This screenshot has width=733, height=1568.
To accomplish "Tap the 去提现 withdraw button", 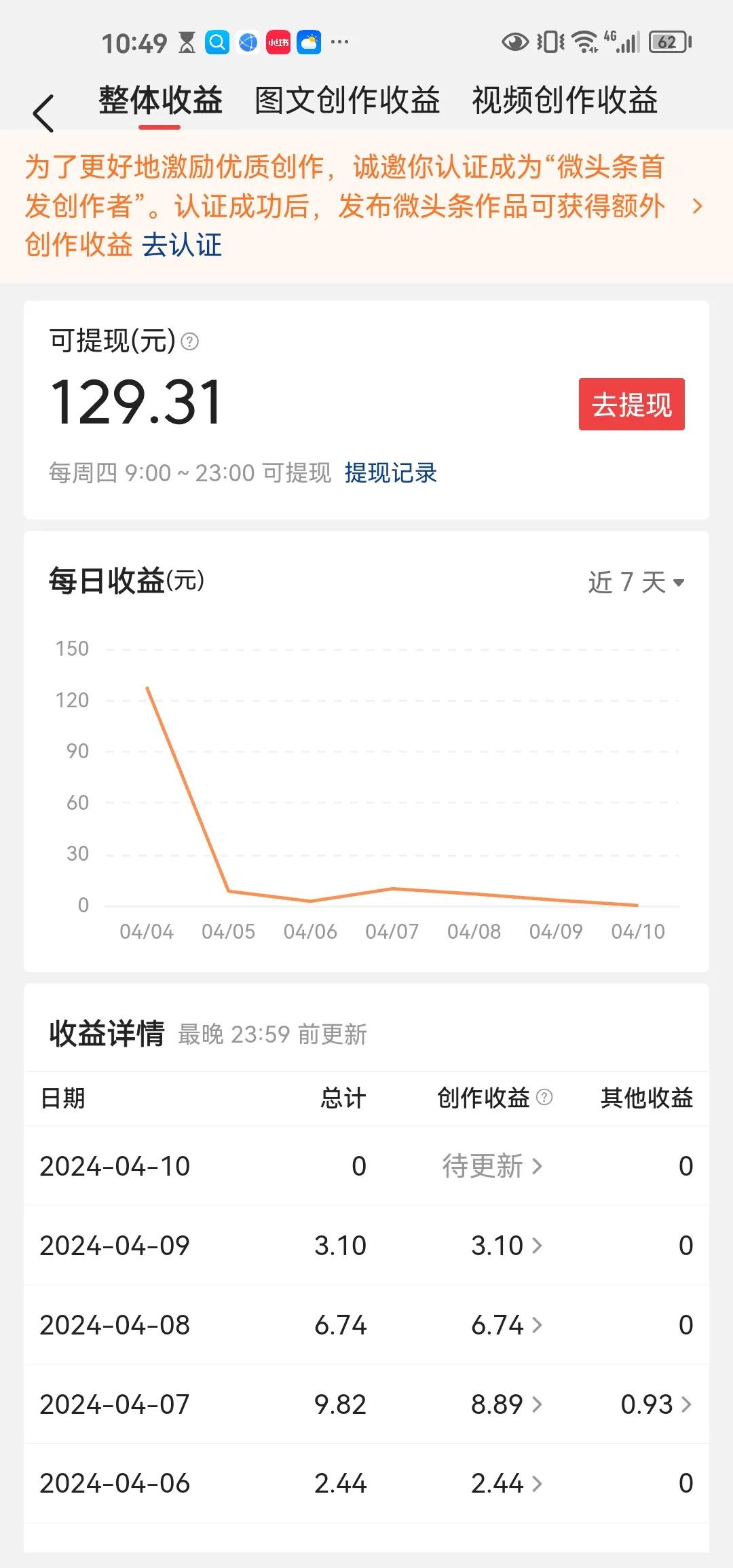I will [x=631, y=404].
